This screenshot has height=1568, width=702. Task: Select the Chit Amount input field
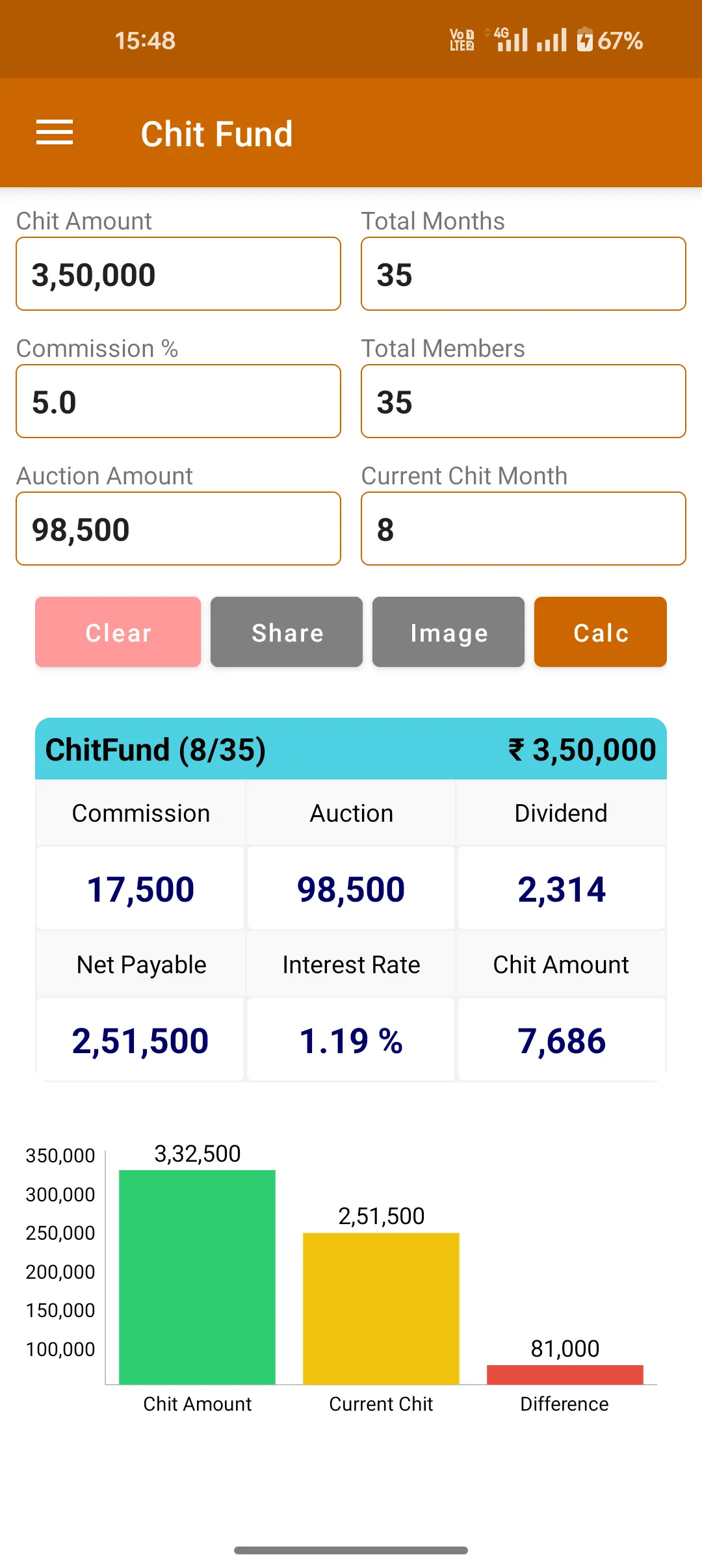tap(178, 274)
